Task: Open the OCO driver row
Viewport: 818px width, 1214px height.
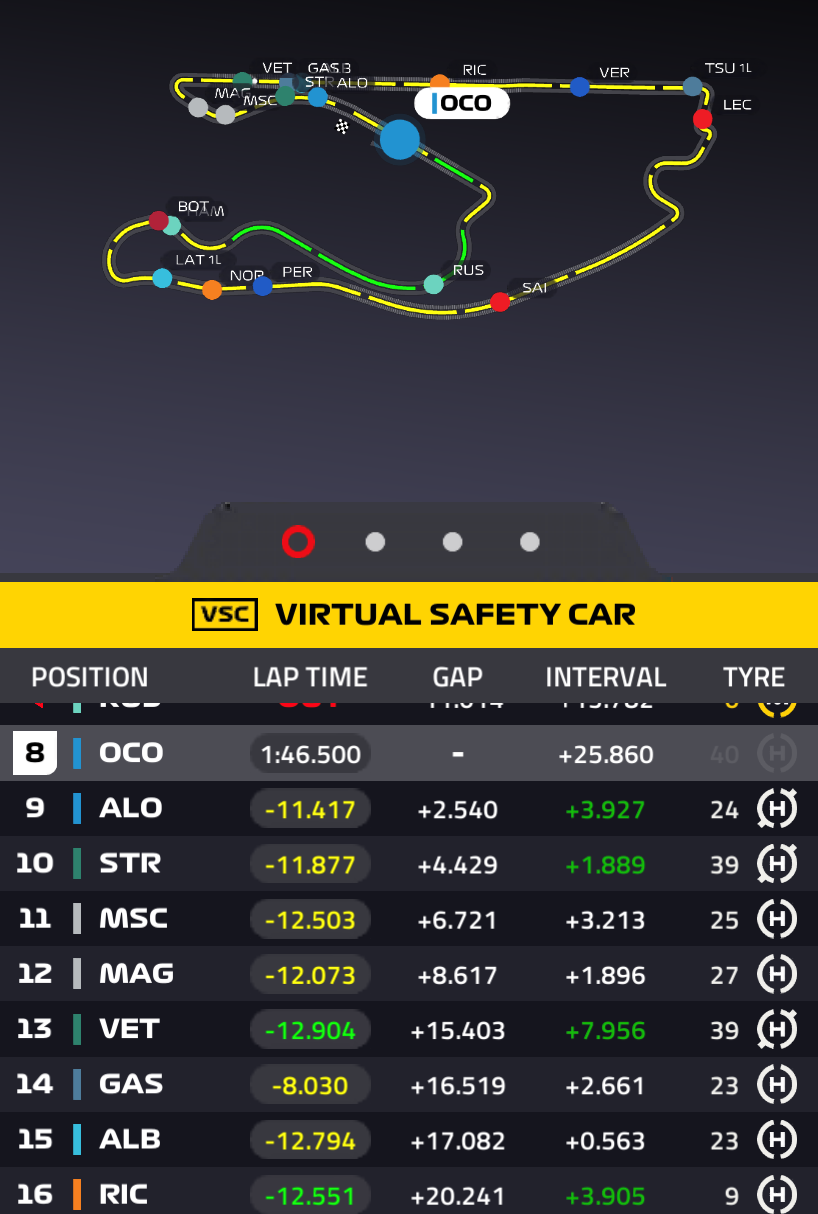Action: 409,753
